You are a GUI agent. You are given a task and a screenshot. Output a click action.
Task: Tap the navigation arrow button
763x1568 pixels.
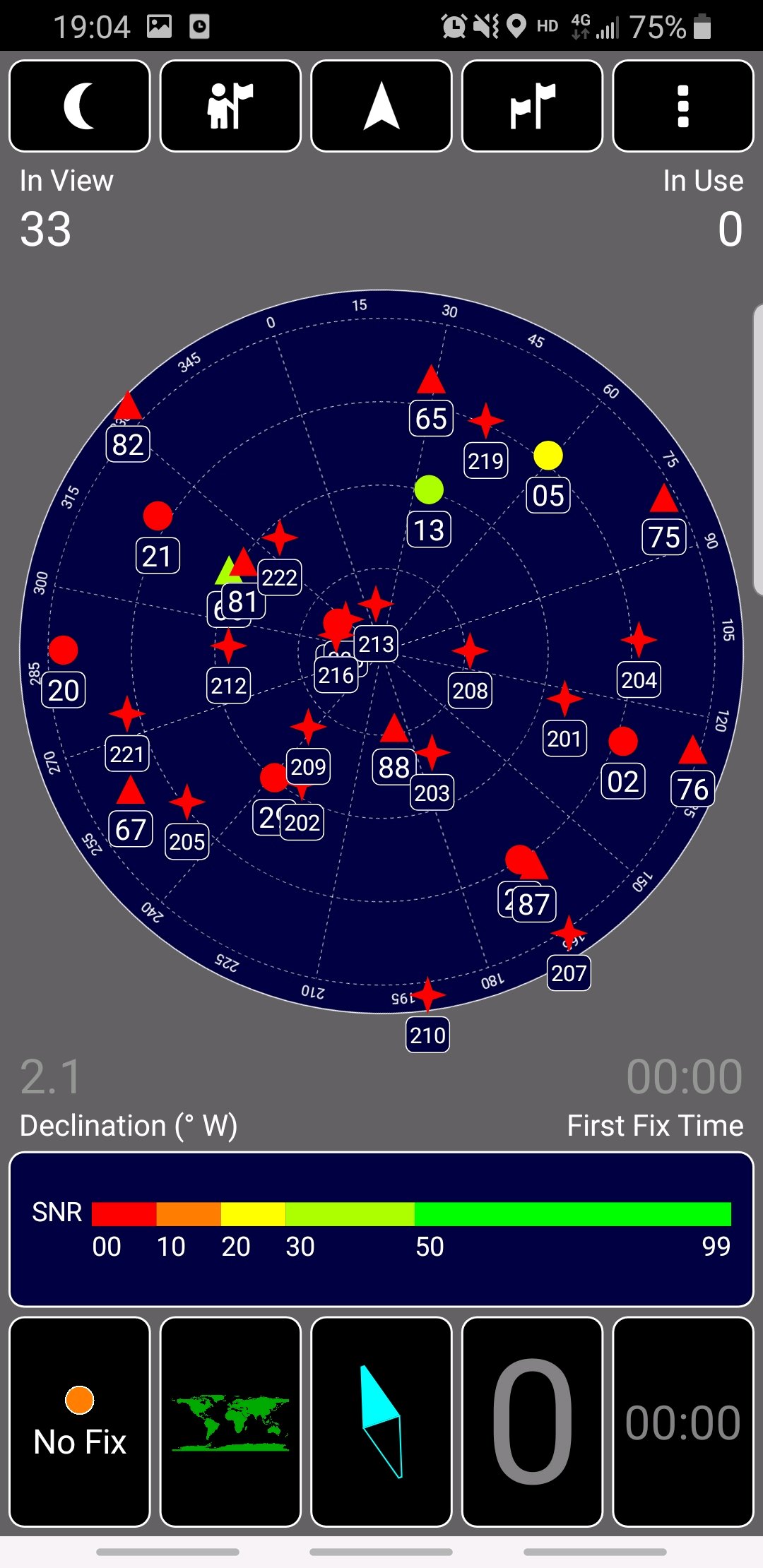pyautogui.click(x=381, y=106)
